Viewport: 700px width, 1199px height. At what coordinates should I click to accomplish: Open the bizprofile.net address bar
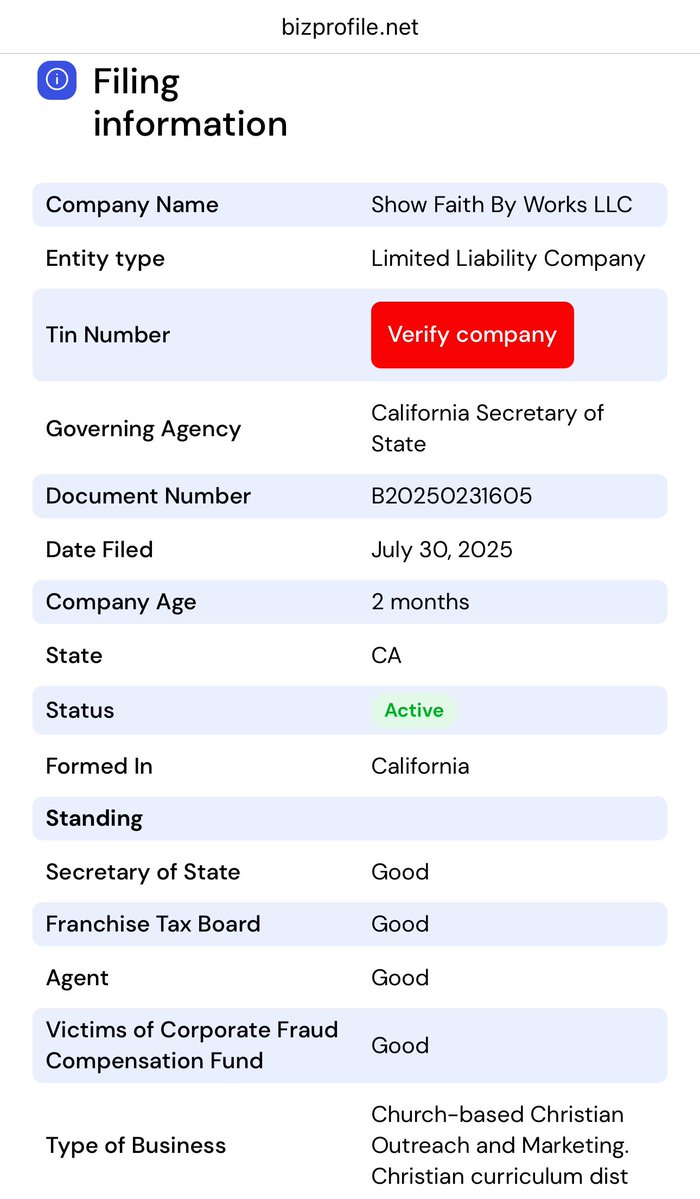tap(350, 27)
